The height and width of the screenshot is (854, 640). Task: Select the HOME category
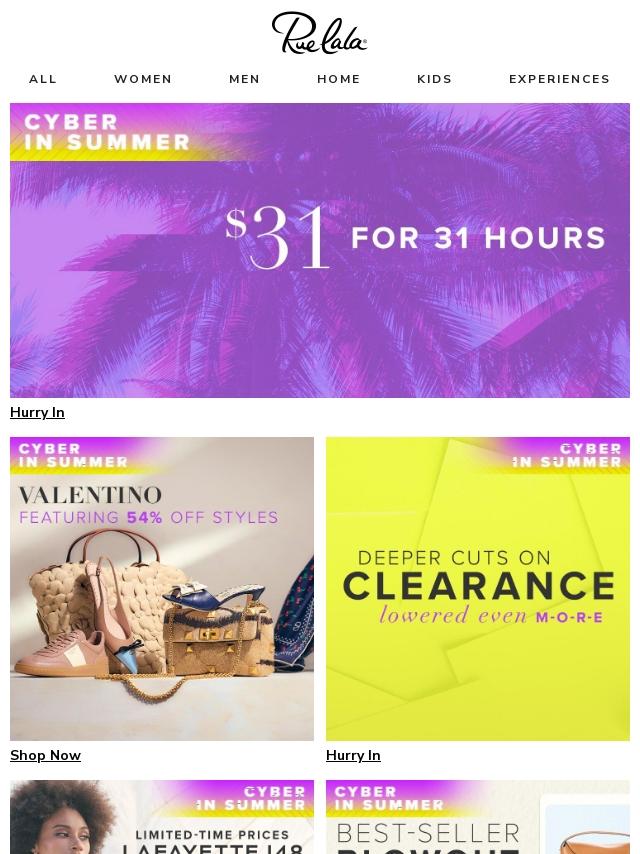tap(339, 79)
